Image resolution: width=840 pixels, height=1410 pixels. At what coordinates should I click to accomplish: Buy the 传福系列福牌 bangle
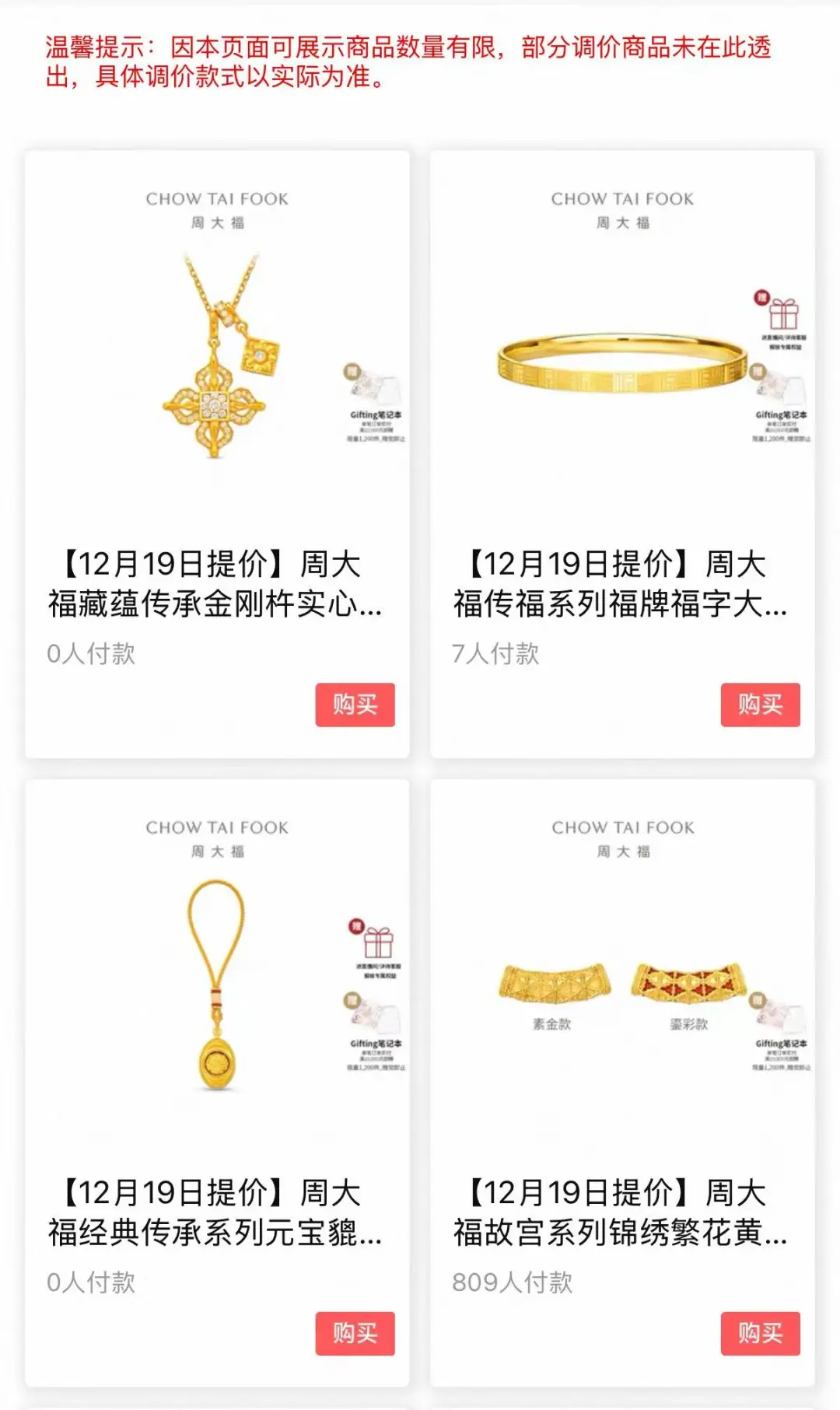click(x=760, y=705)
